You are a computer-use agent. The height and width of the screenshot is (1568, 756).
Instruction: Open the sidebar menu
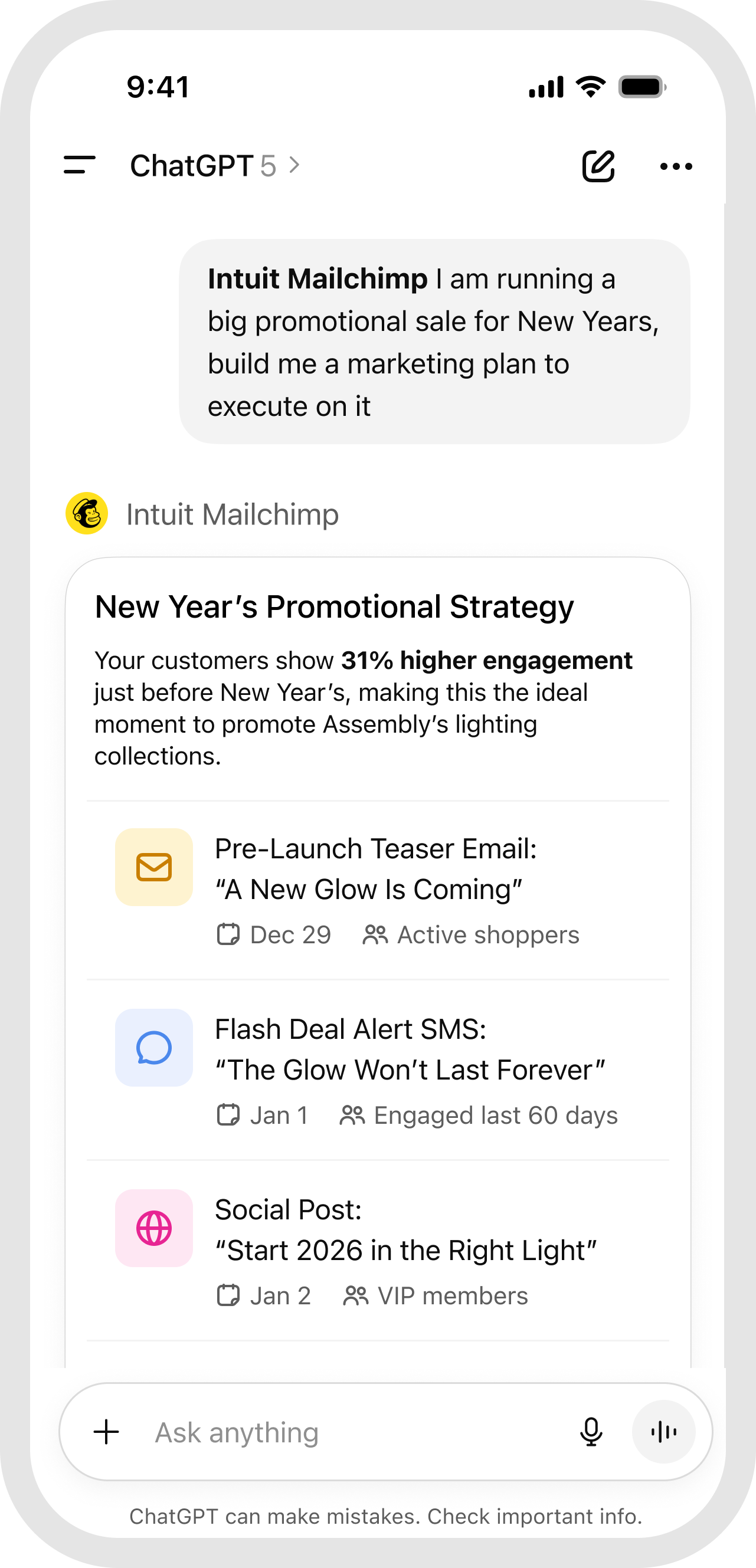[80, 166]
